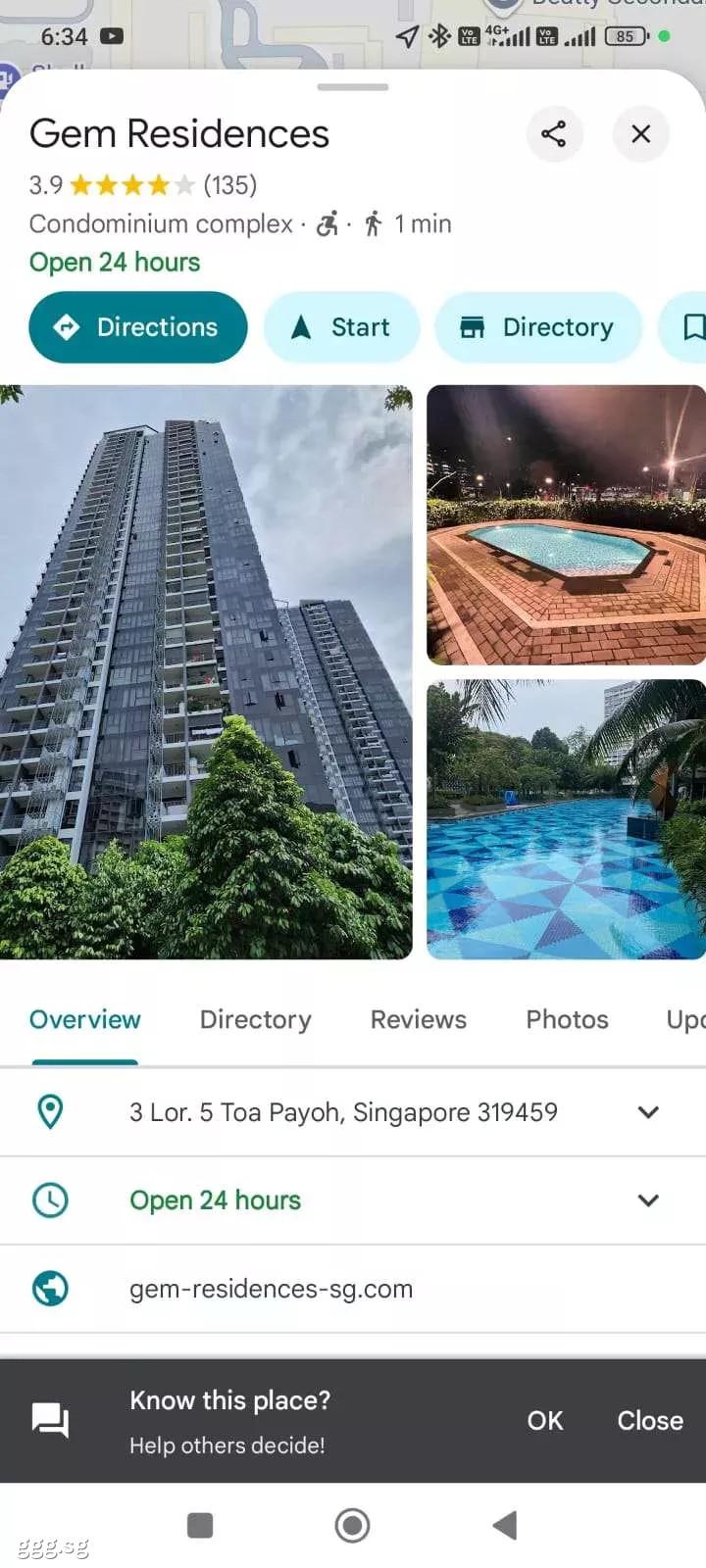This screenshot has width=706, height=1568.
Task: Share Gem Residences place
Action: click(x=554, y=133)
